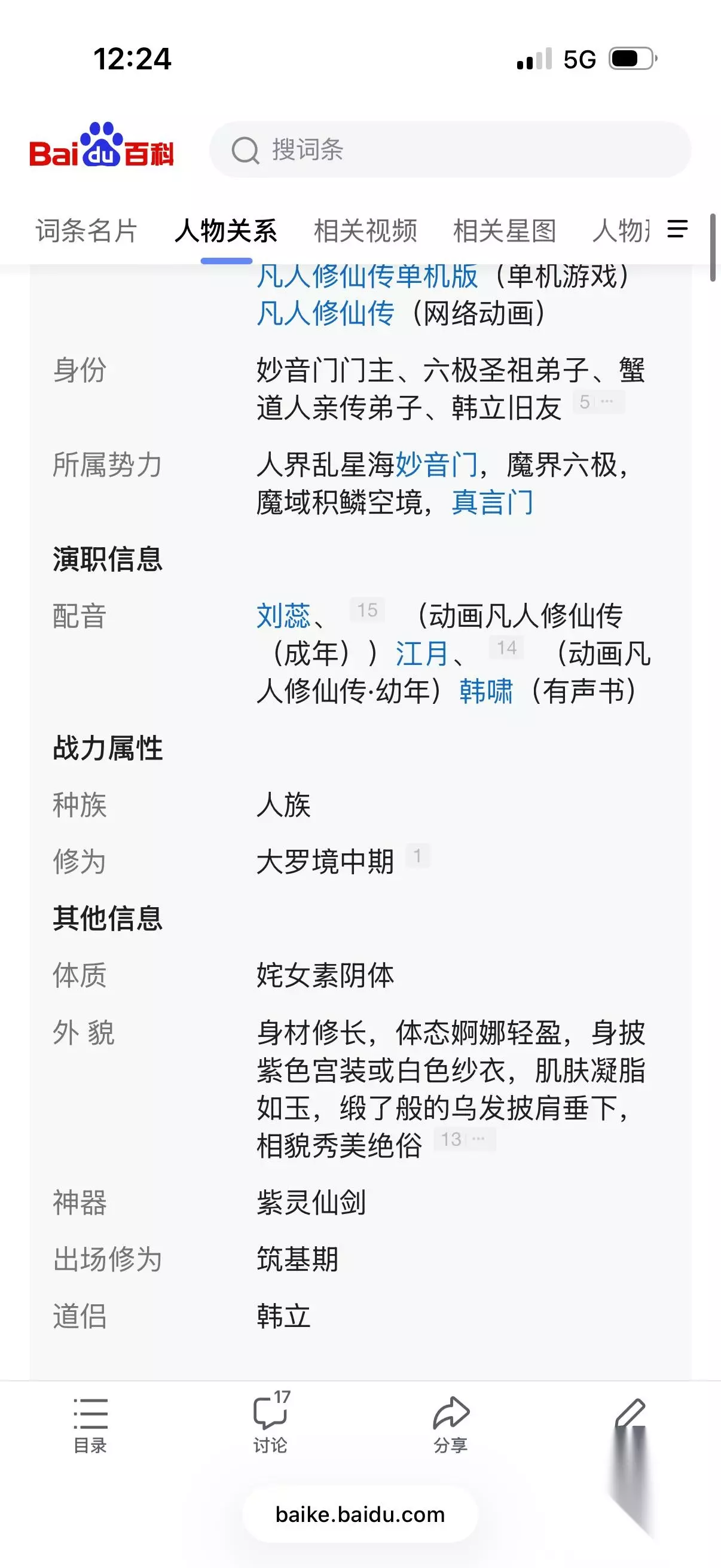This screenshot has height=1568, width=721.
Task: Switch to the 相关视频 tab
Action: [x=365, y=231]
